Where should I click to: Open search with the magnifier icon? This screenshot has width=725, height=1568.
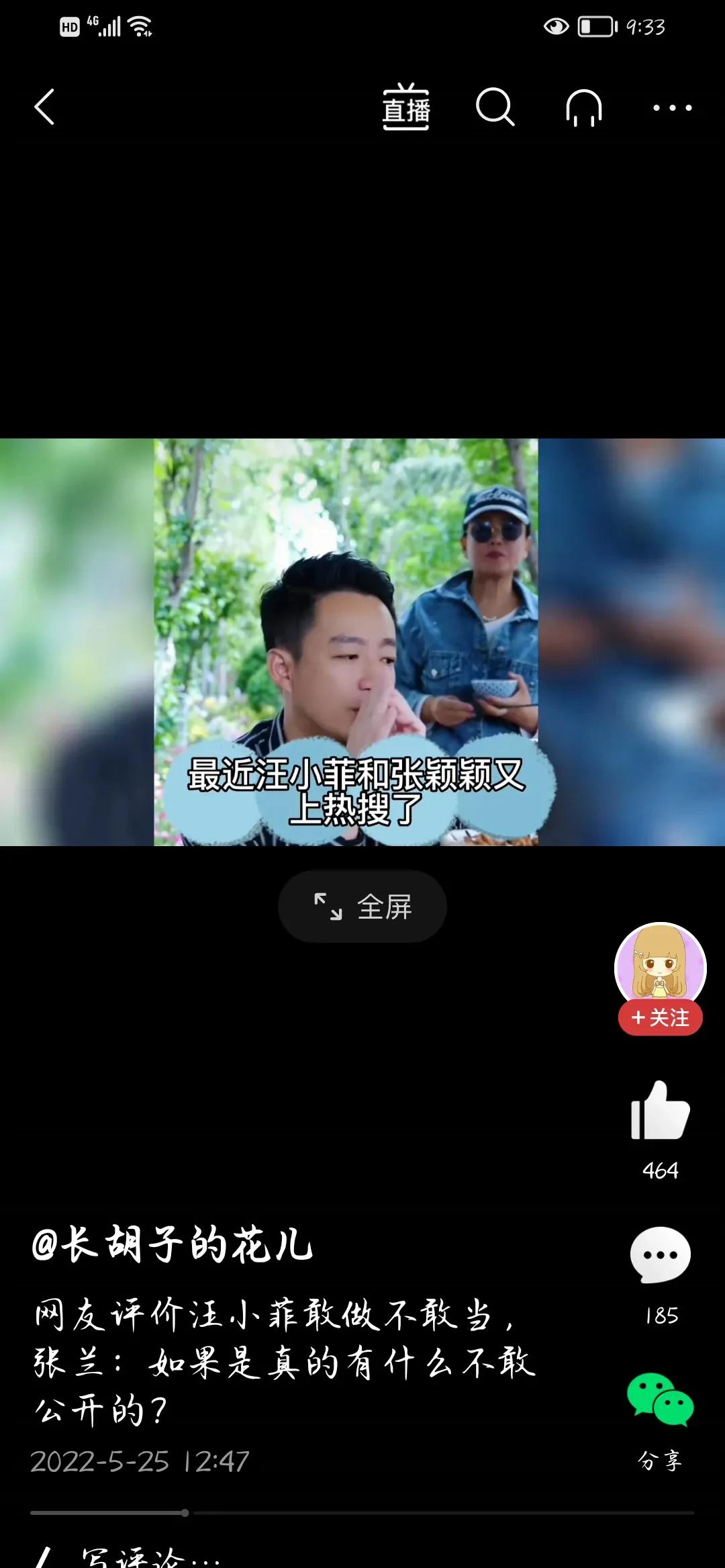tap(495, 107)
